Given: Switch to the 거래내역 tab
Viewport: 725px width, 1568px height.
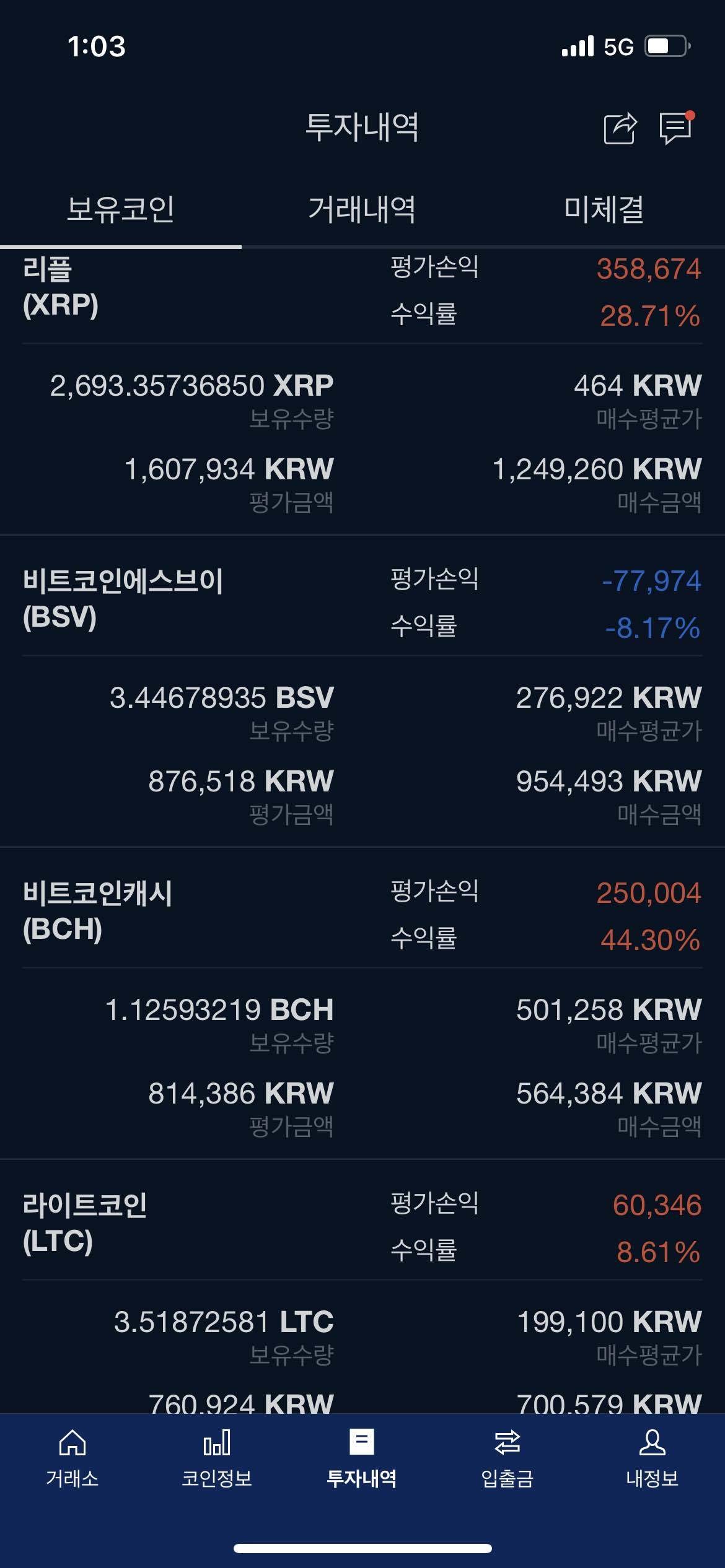Looking at the screenshot, I should (x=362, y=211).
